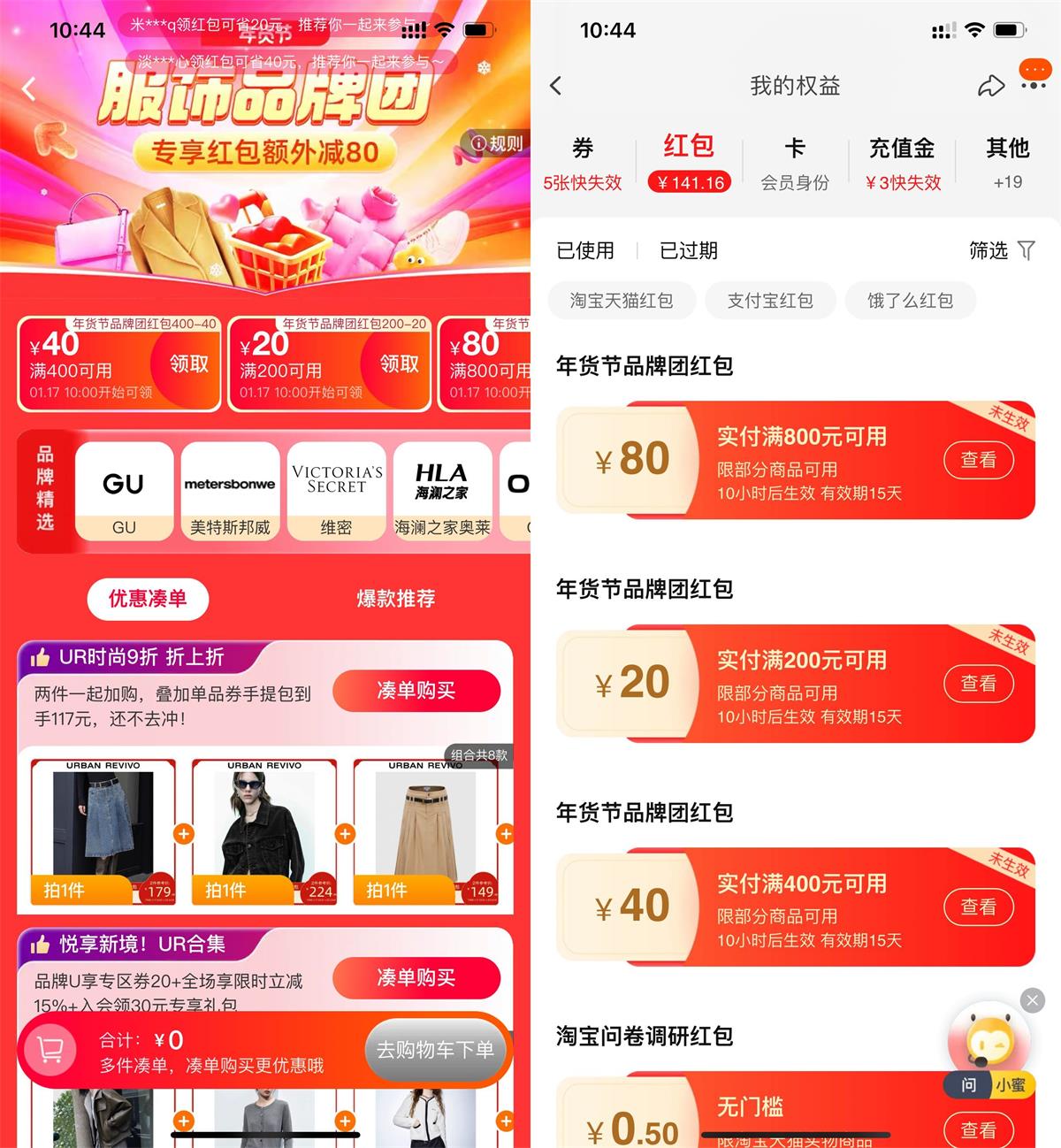The width and height of the screenshot is (1061, 1148).
Task: Go back from the 我的权益 page
Action: pyautogui.click(x=555, y=86)
